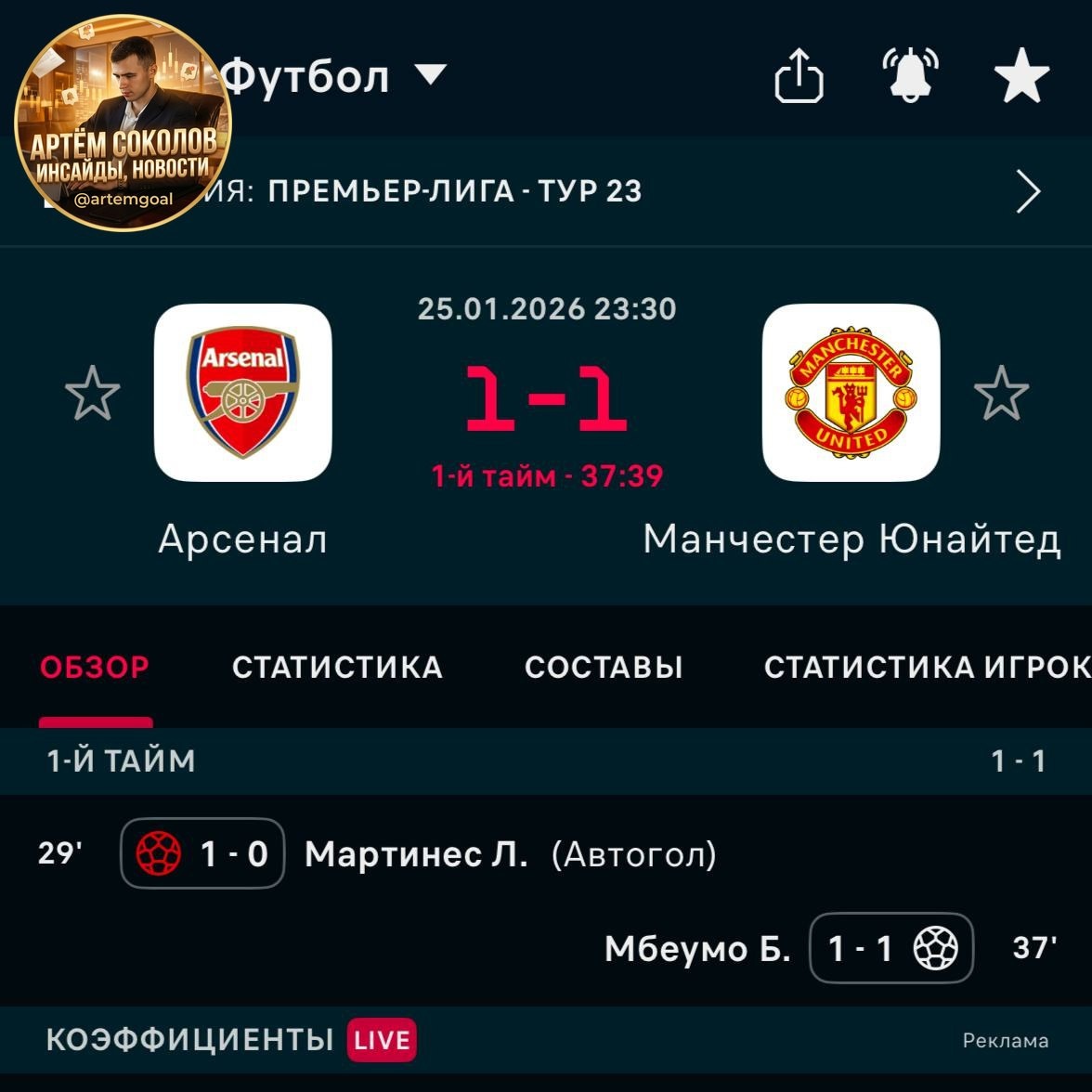Image resolution: width=1092 pixels, height=1092 pixels.
Task: Switch to the Составы tab
Action: coord(604,667)
